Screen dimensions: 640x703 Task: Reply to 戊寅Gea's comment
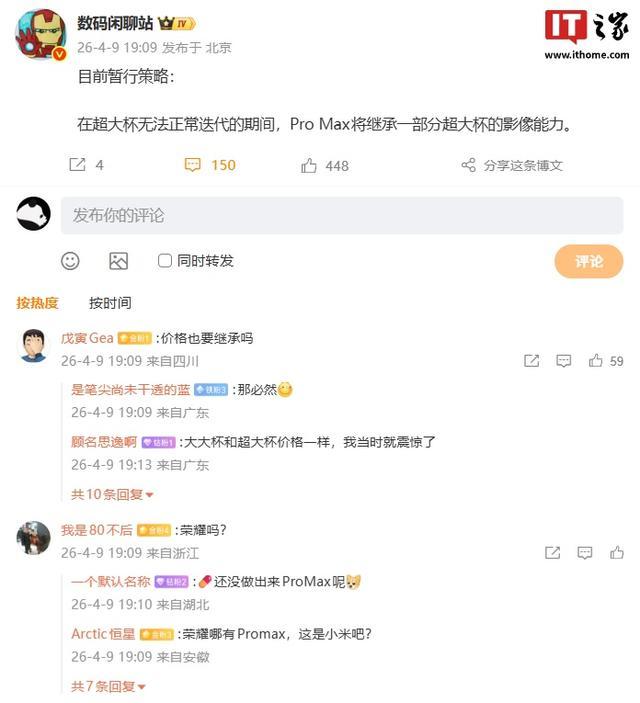[x=564, y=361]
